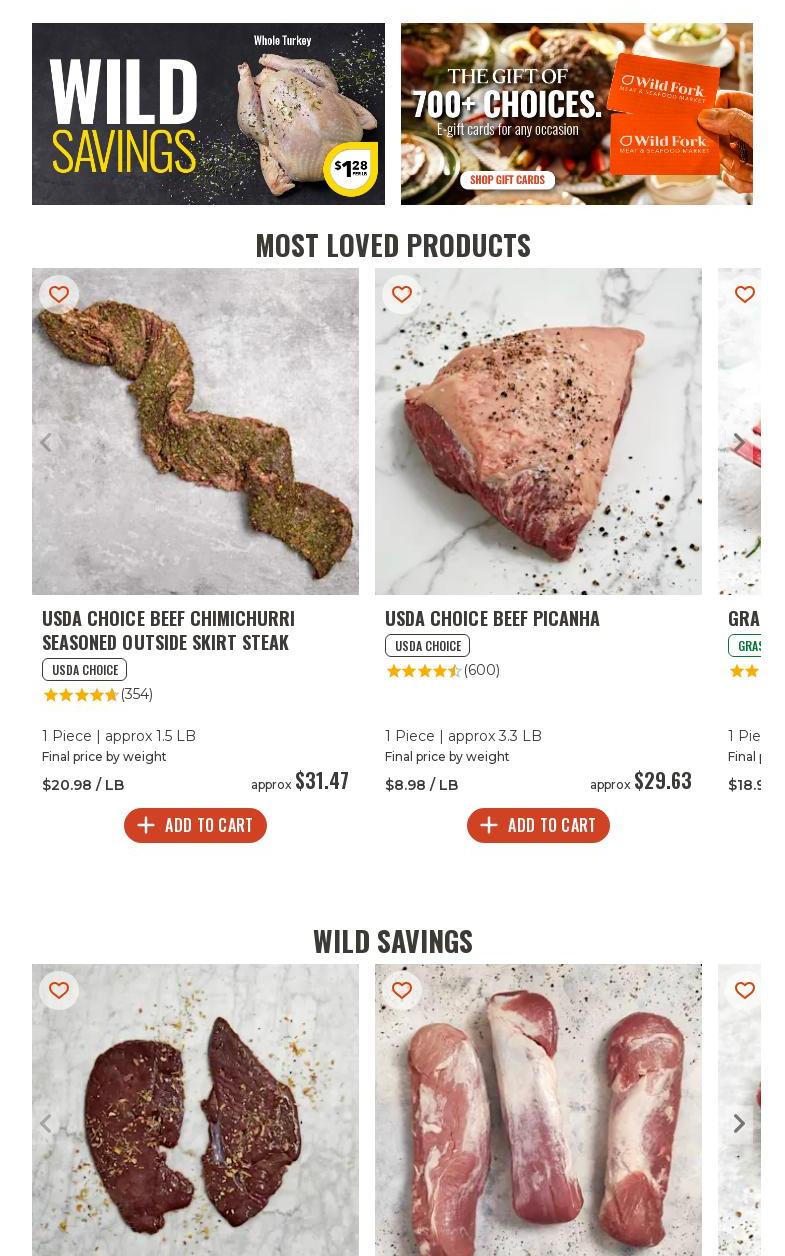The image size is (785, 1256).
Task: Toggle favorite on first Wild Savings product
Action: (59, 990)
